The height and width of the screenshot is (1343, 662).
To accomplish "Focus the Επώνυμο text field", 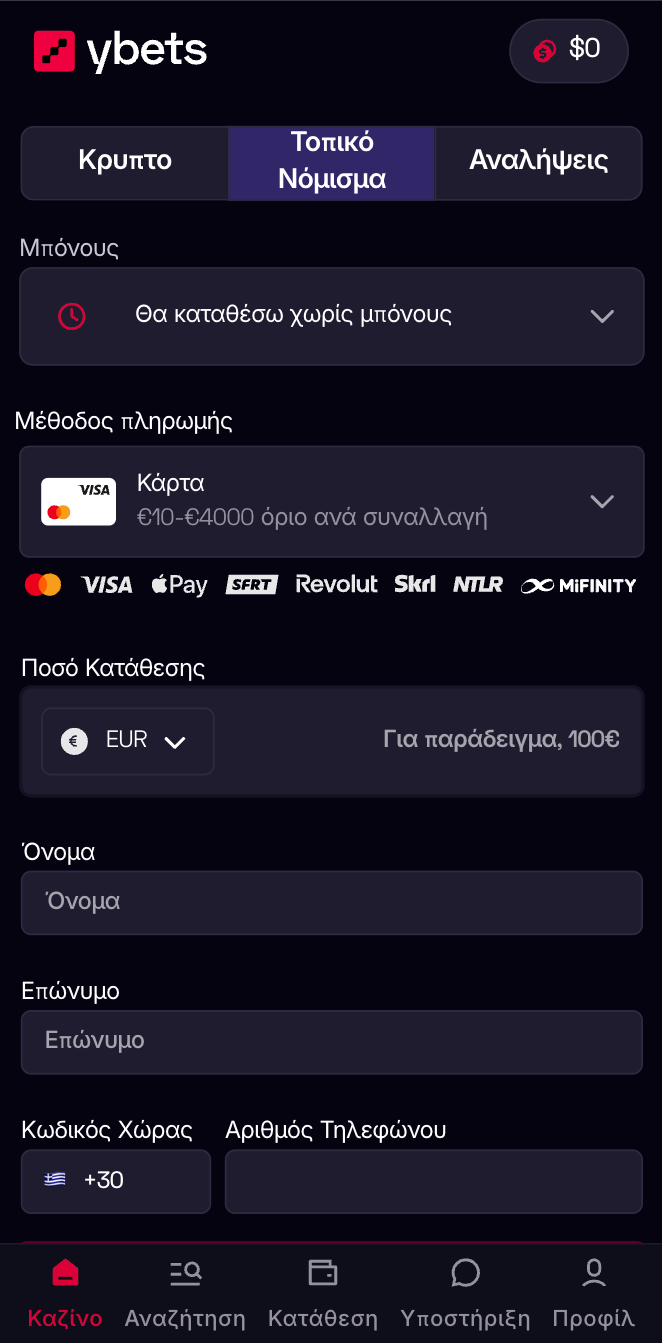I will coord(331,1041).
